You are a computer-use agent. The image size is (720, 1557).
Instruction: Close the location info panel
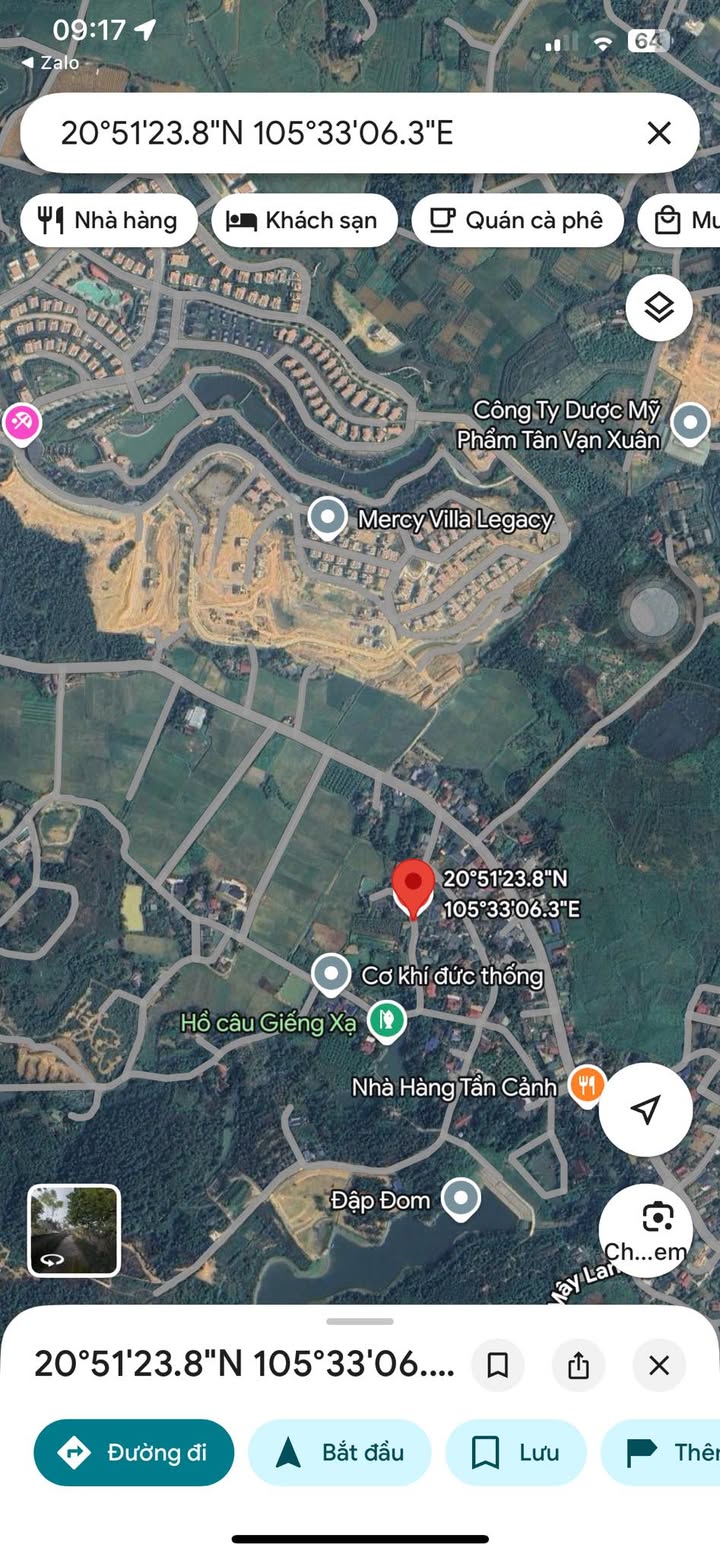coord(659,1365)
